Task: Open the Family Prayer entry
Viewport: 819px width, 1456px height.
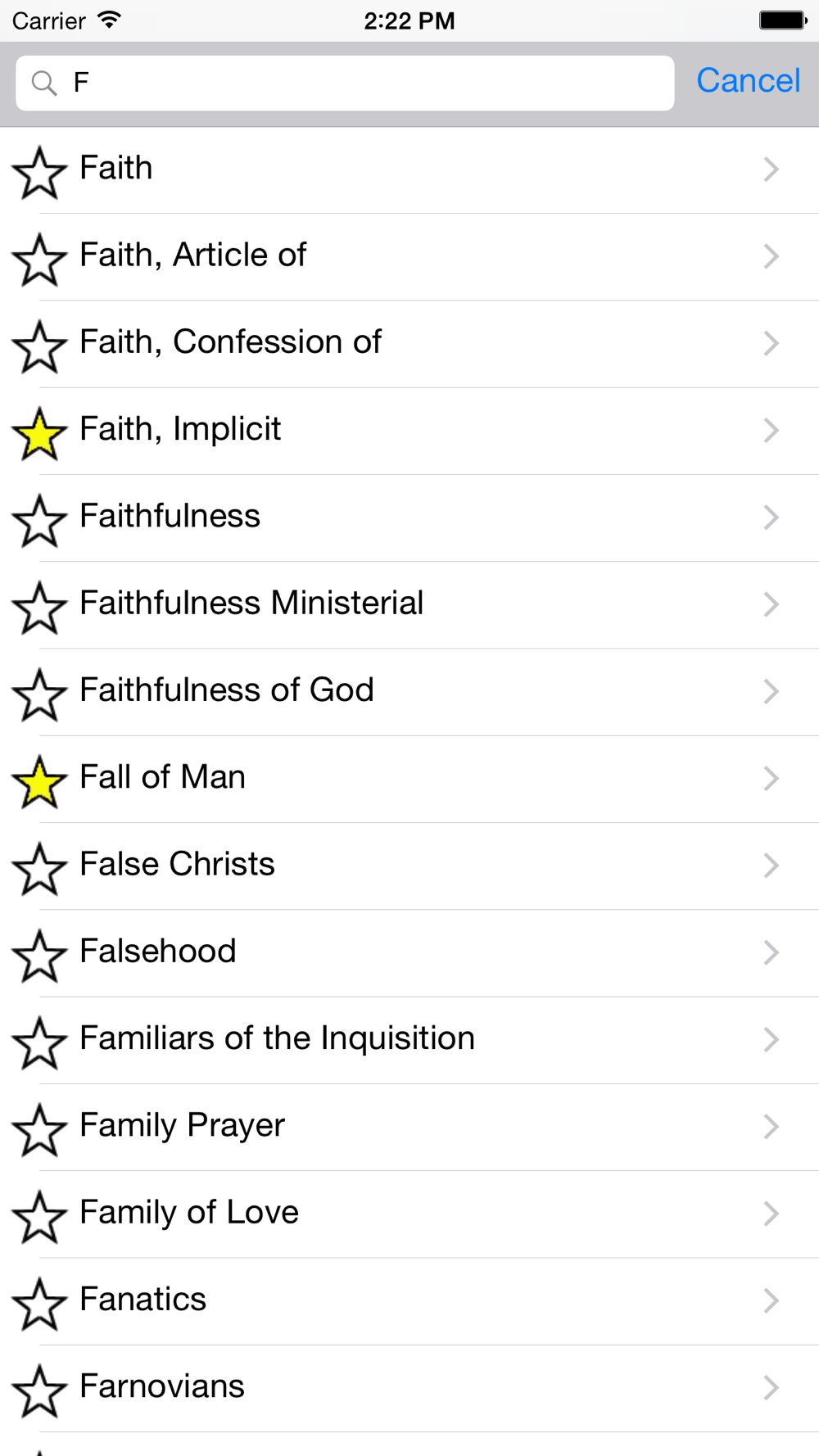Action: tap(409, 1128)
